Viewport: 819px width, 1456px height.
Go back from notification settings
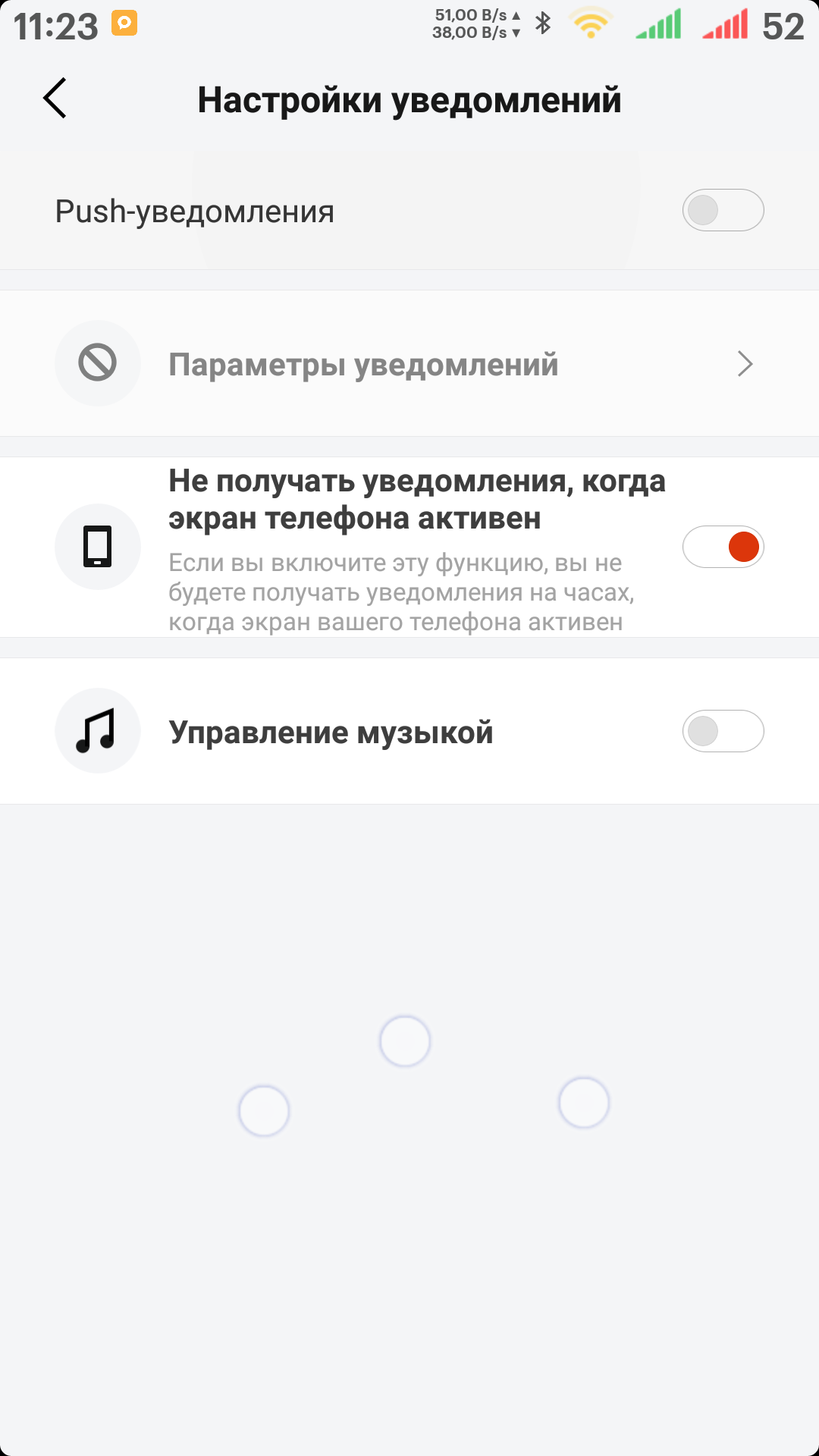coord(55,99)
